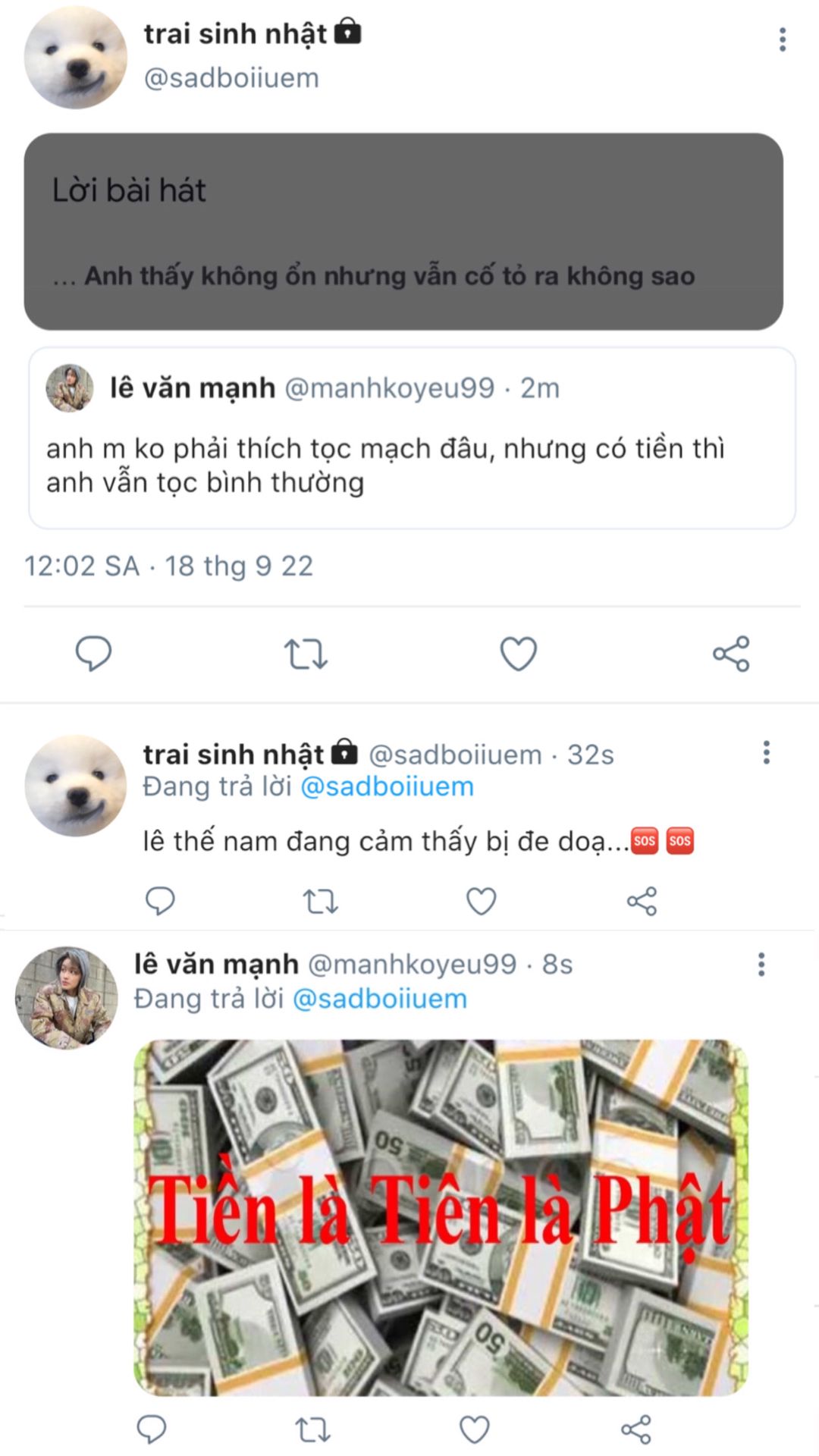Open overflow menu on the 32s reply
Viewport: 819px width, 1456px height.
766,752
